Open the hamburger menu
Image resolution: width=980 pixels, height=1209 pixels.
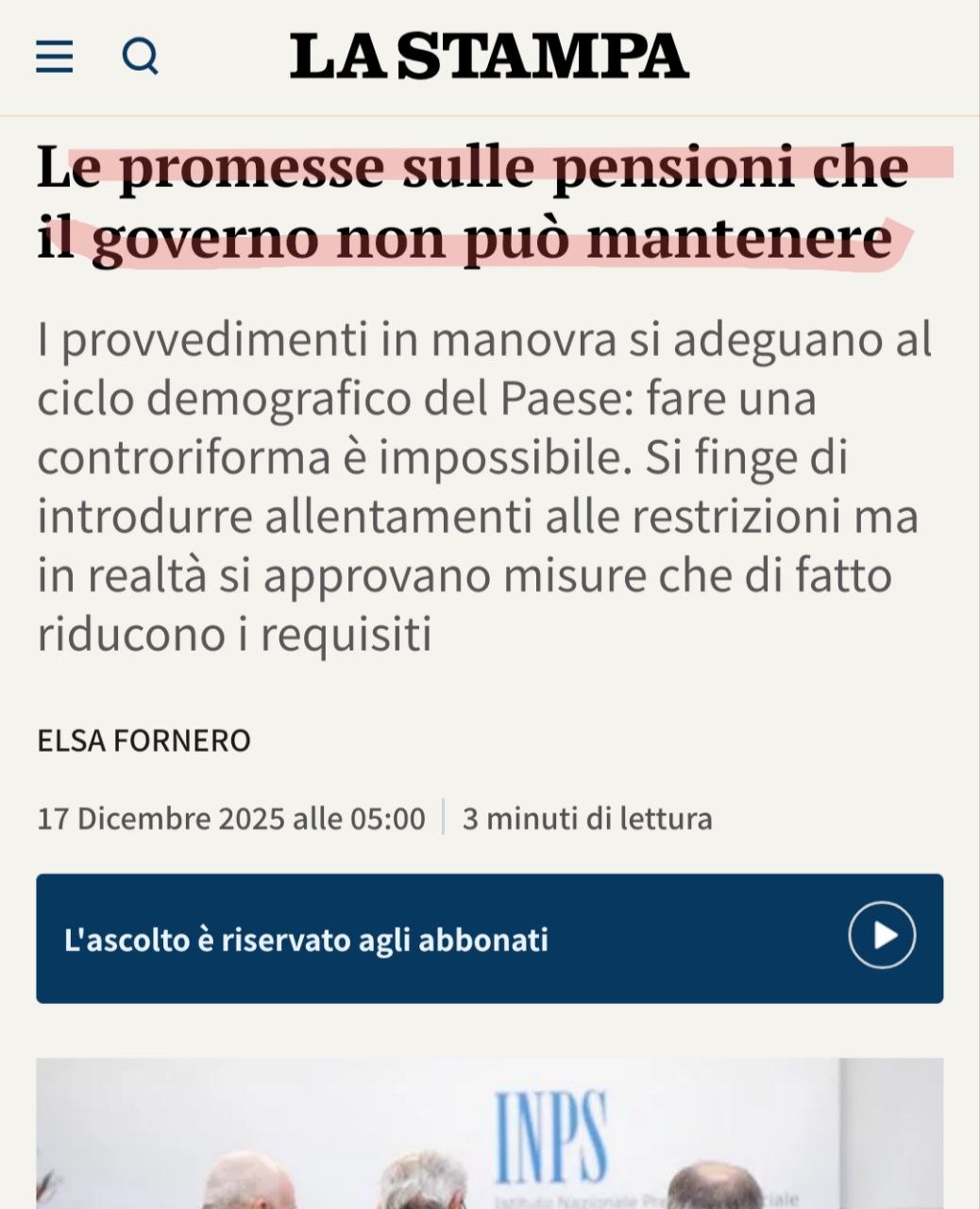point(54,58)
